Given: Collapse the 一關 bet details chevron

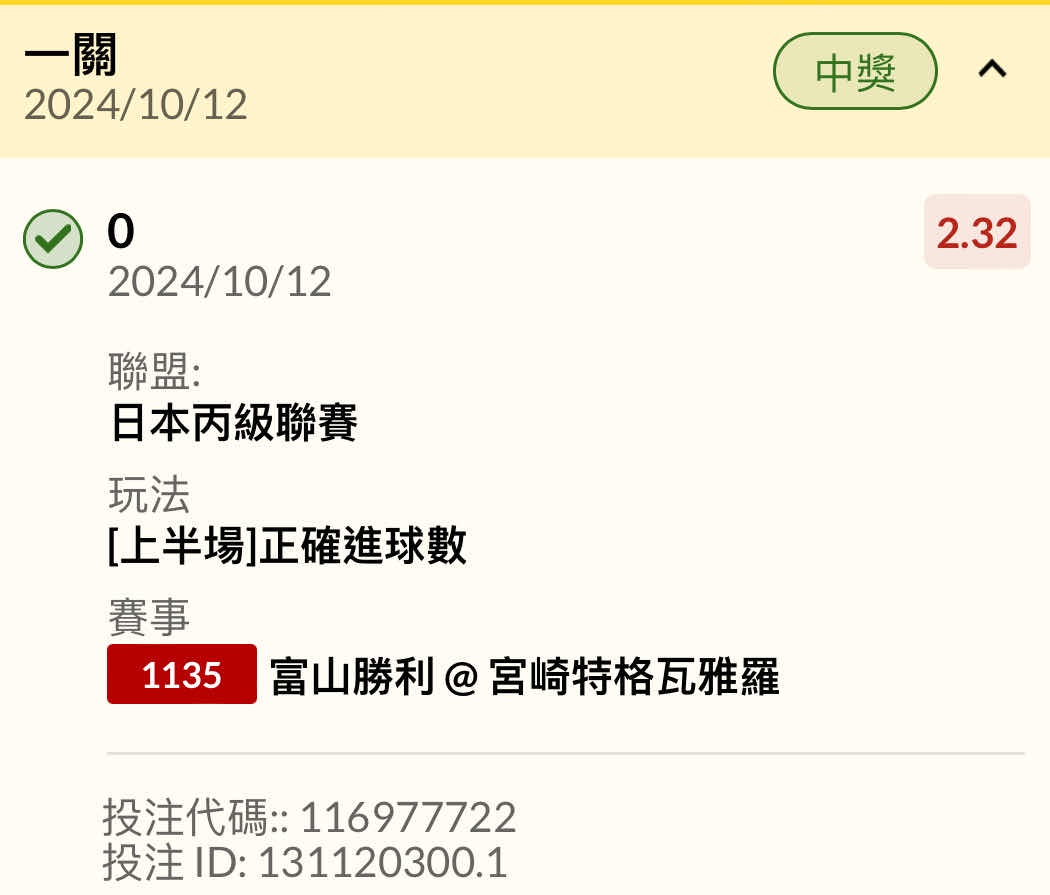Looking at the screenshot, I should coord(992,69).
